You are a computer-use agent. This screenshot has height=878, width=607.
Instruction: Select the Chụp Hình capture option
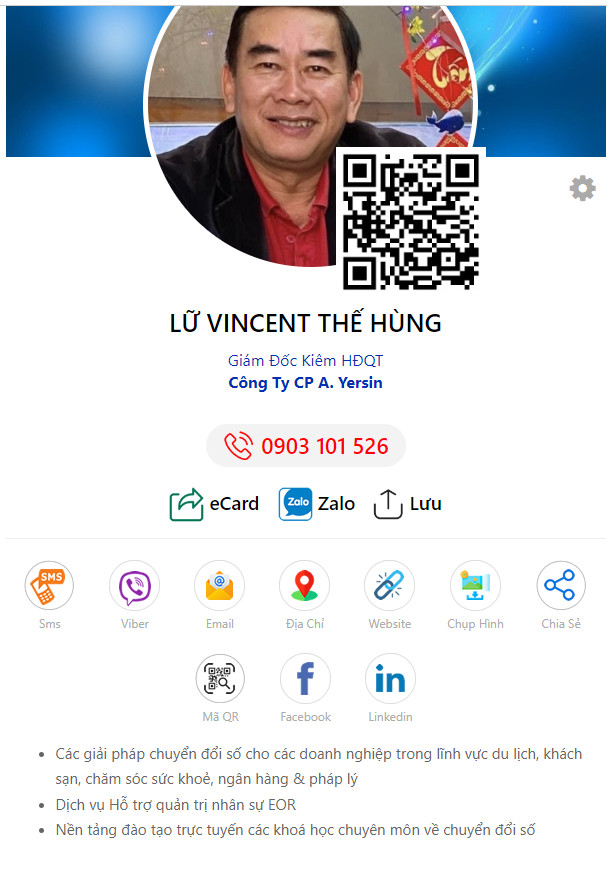pyautogui.click(x=475, y=586)
